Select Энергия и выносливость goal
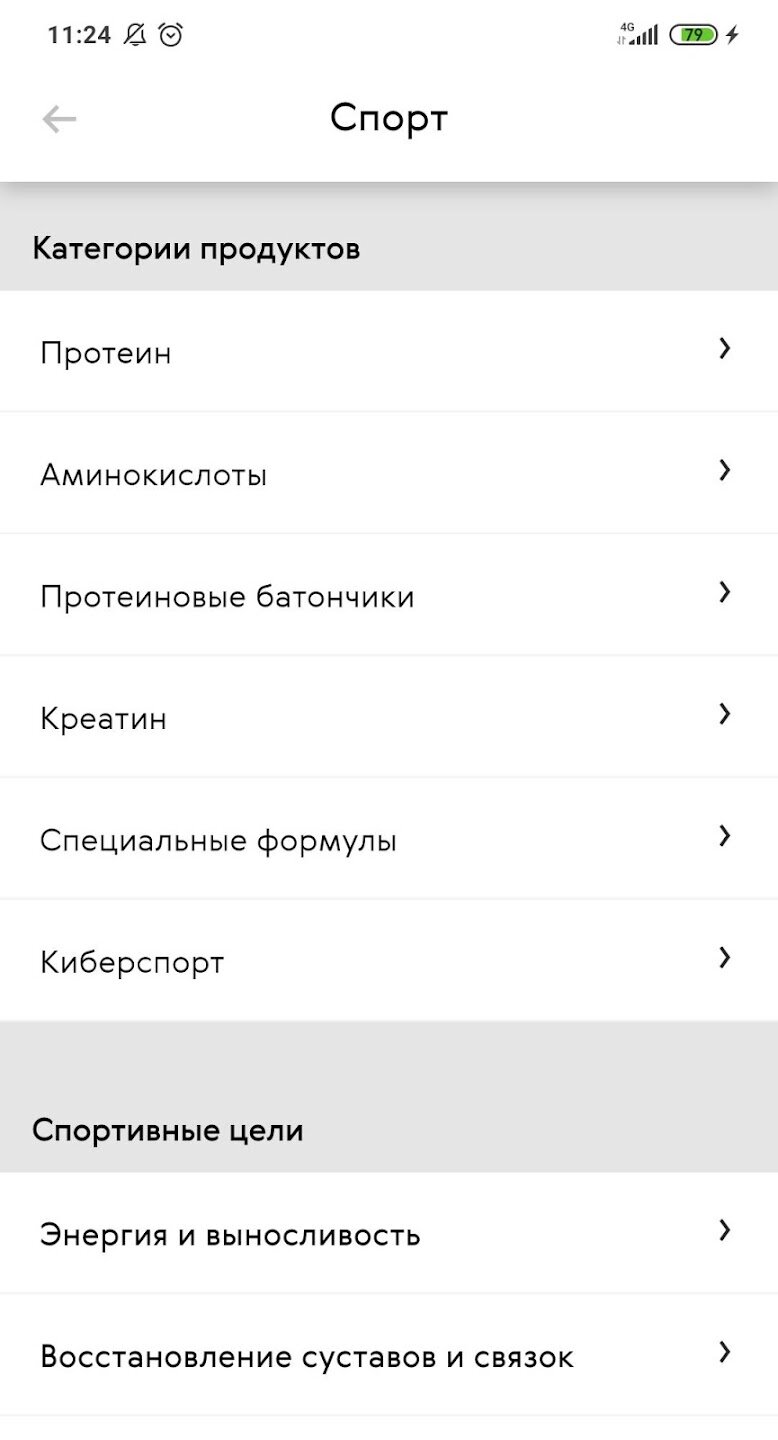 tap(388, 1234)
